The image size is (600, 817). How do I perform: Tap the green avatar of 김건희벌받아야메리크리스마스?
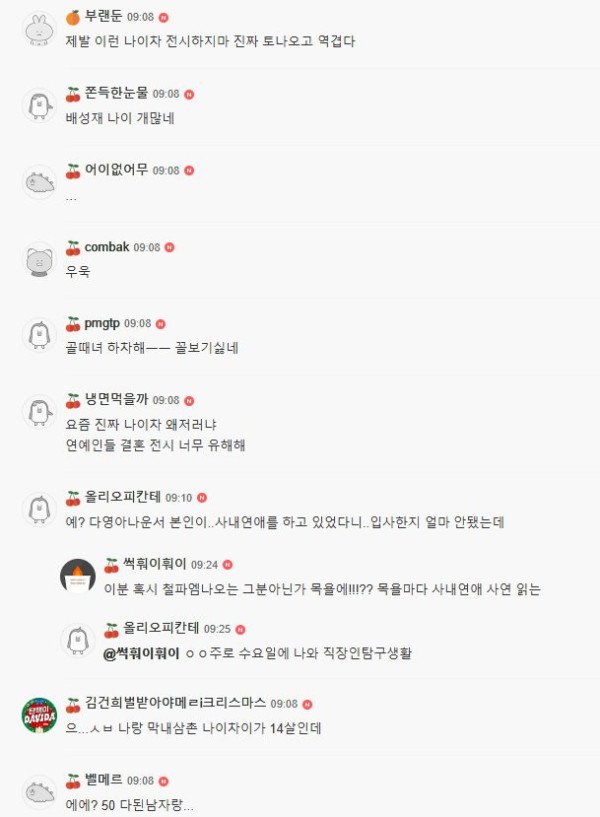click(x=39, y=714)
